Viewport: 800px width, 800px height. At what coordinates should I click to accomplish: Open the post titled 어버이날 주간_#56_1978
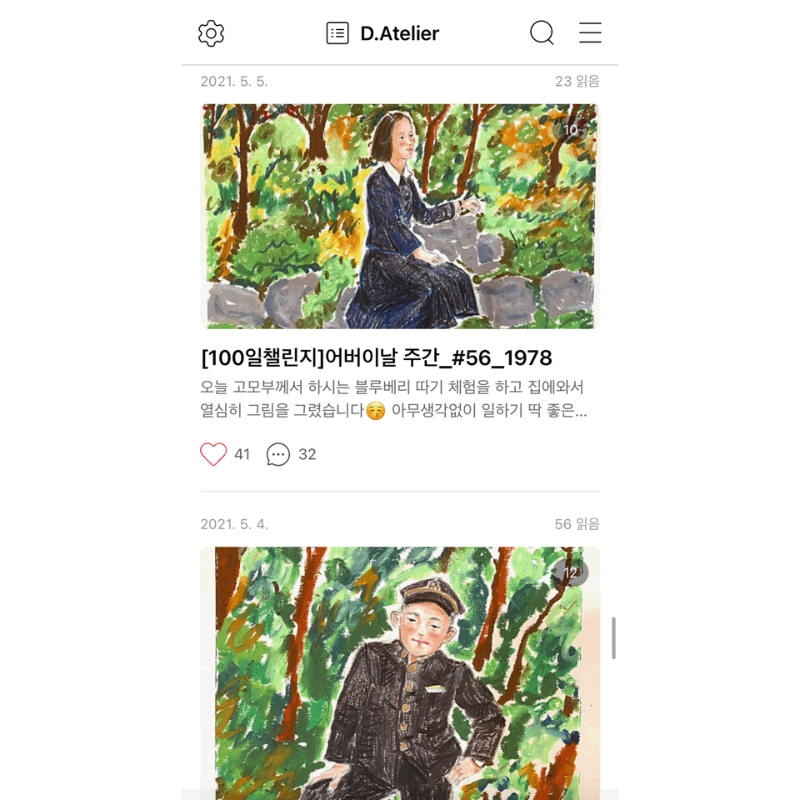377,358
